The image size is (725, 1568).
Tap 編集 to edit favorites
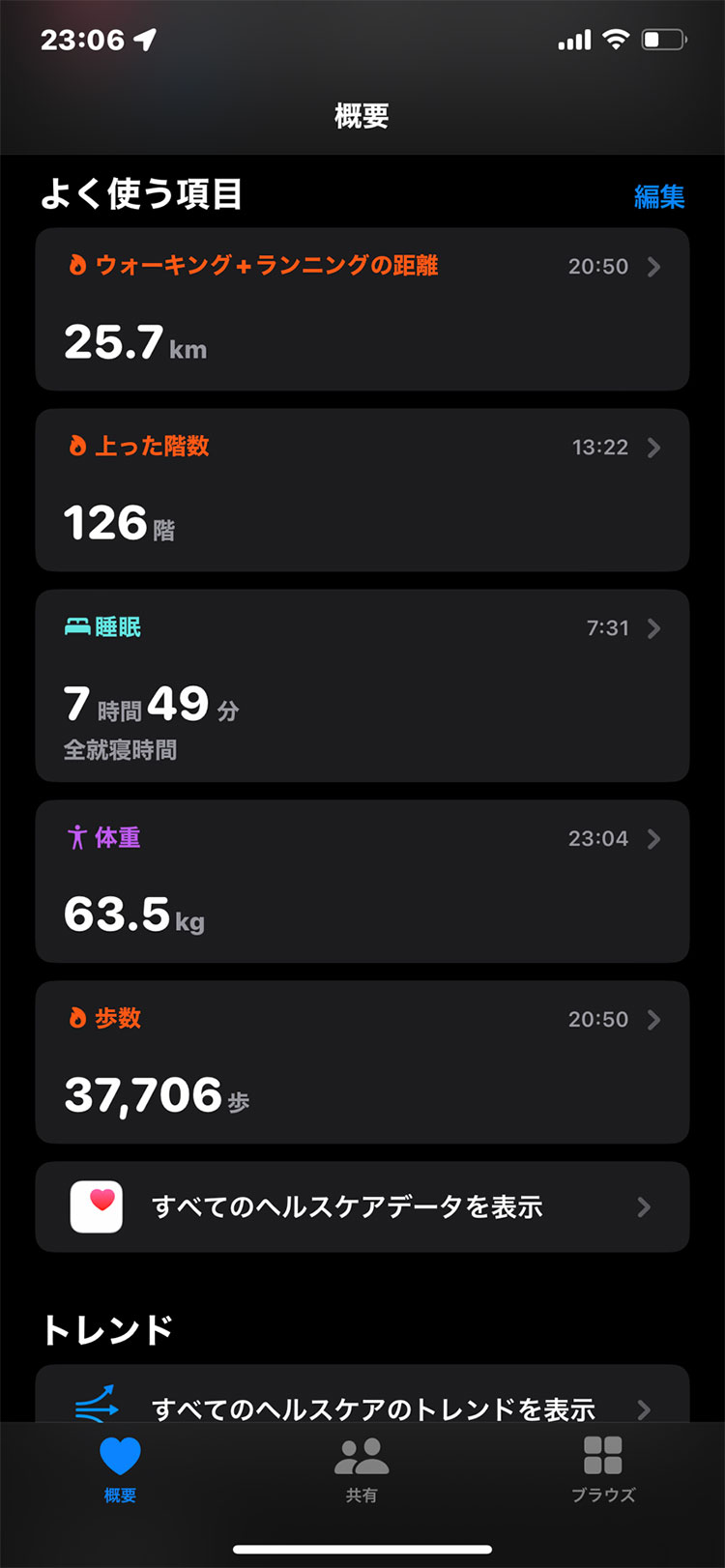(658, 196)
